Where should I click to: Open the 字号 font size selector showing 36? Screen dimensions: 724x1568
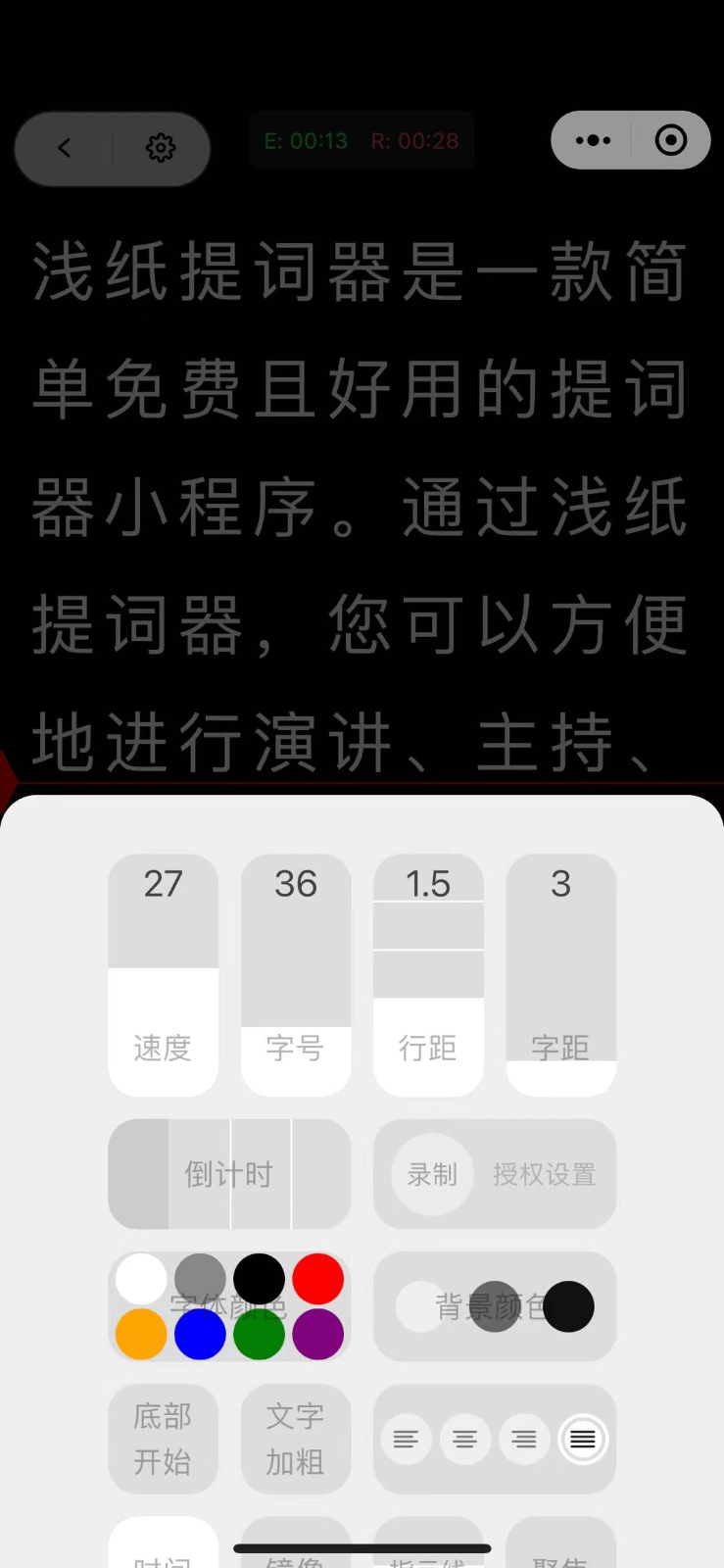coord(295,975)
